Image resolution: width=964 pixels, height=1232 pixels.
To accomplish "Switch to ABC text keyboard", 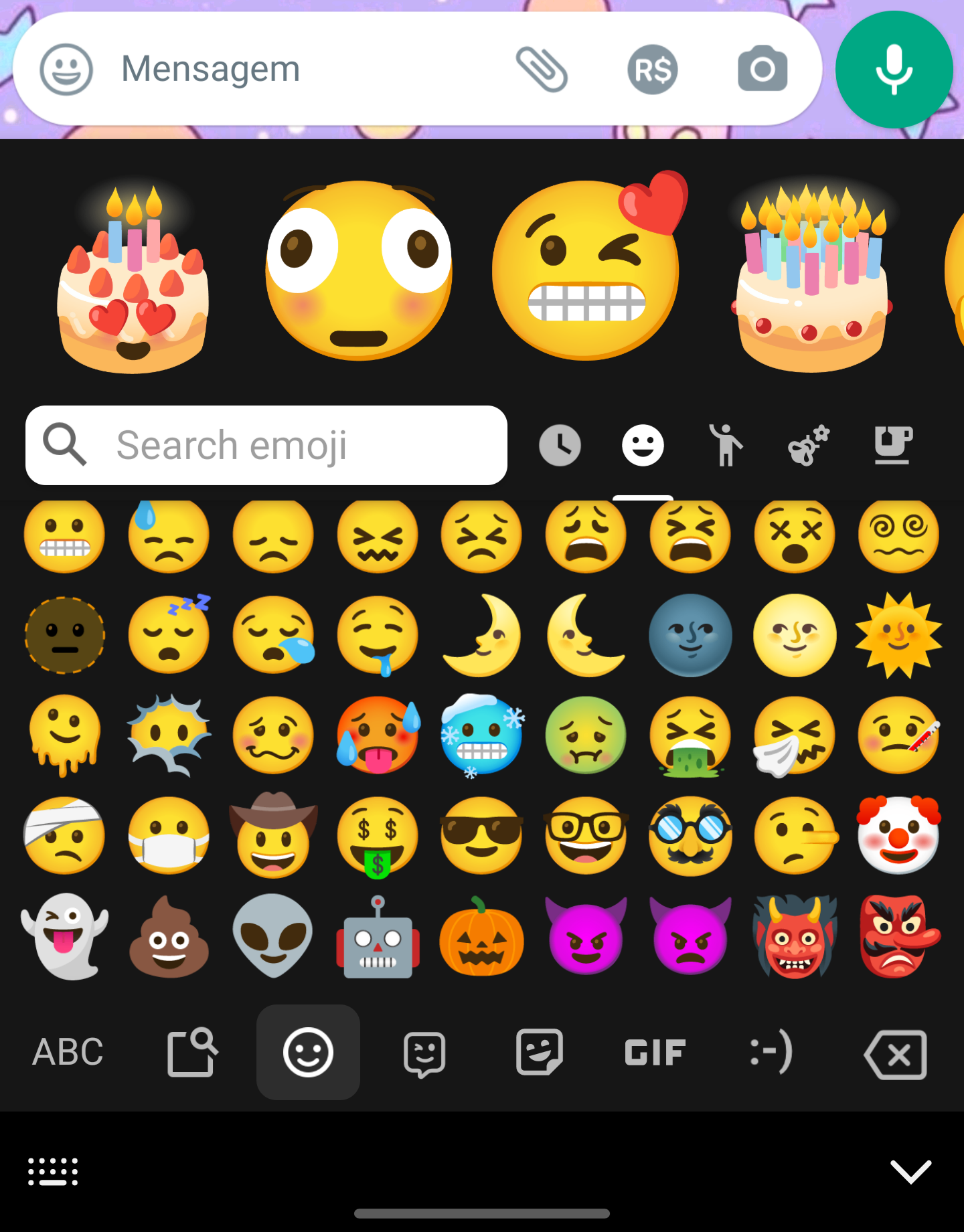I will [x=66, y=1051].
